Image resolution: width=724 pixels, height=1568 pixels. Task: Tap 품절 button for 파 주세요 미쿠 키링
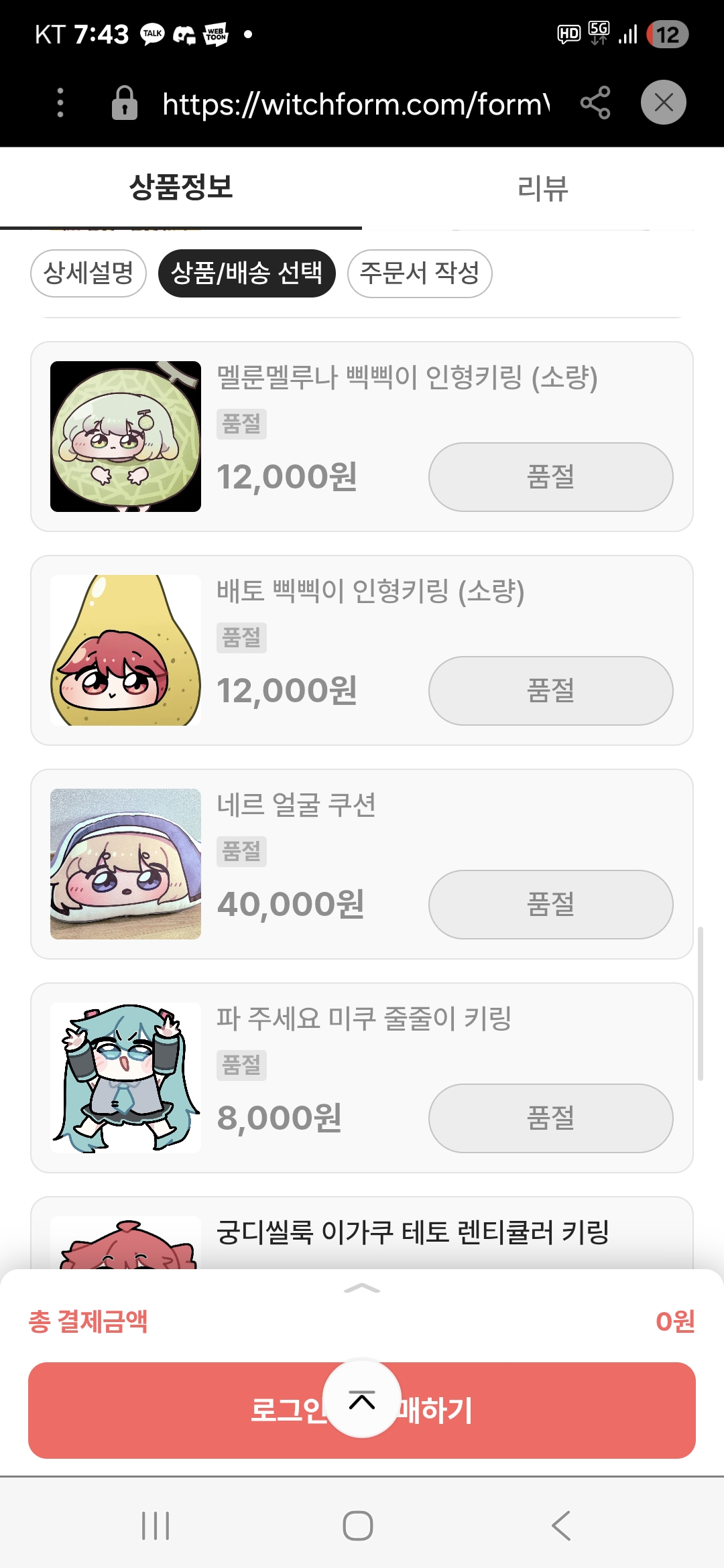[x=550, y=1118]
